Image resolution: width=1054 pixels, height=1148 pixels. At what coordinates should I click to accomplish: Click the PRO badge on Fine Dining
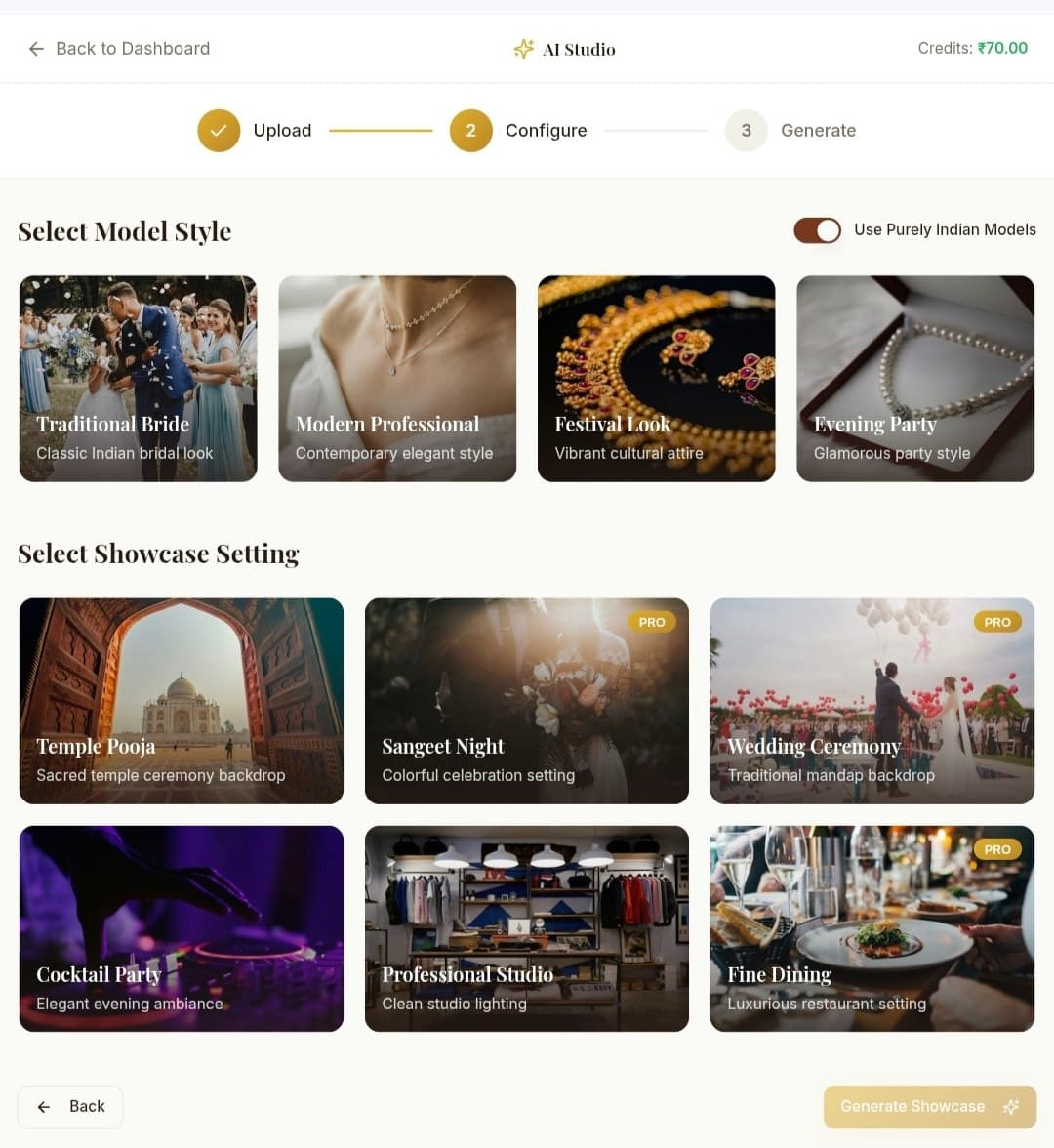[997, 849]
